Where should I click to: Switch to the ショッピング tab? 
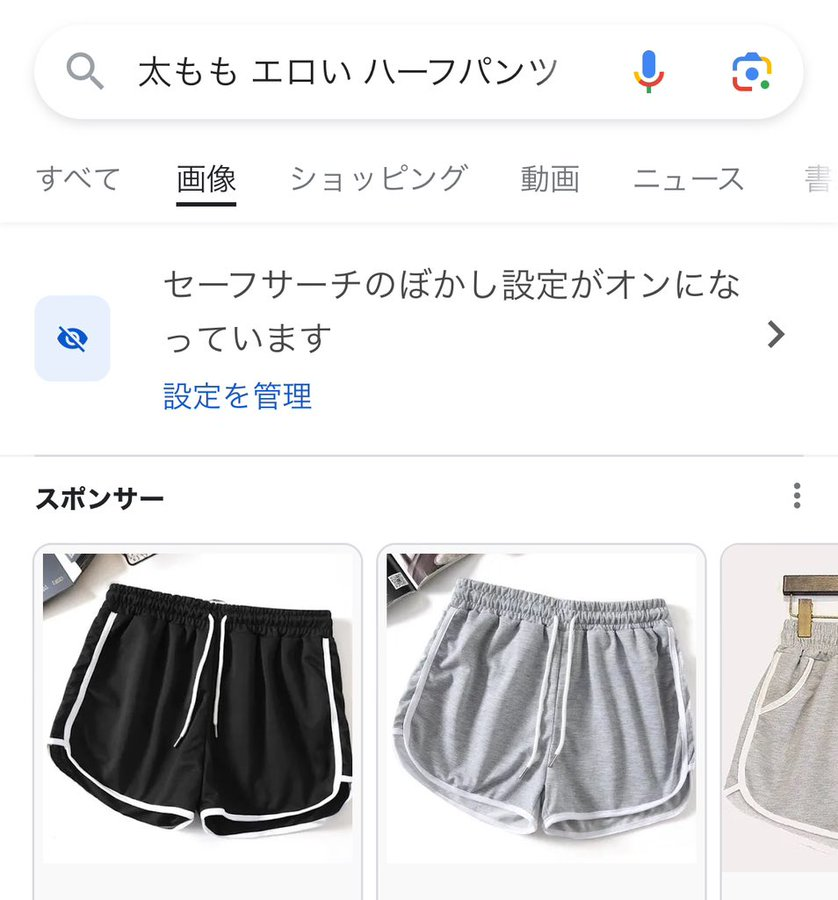coord(378,179)
